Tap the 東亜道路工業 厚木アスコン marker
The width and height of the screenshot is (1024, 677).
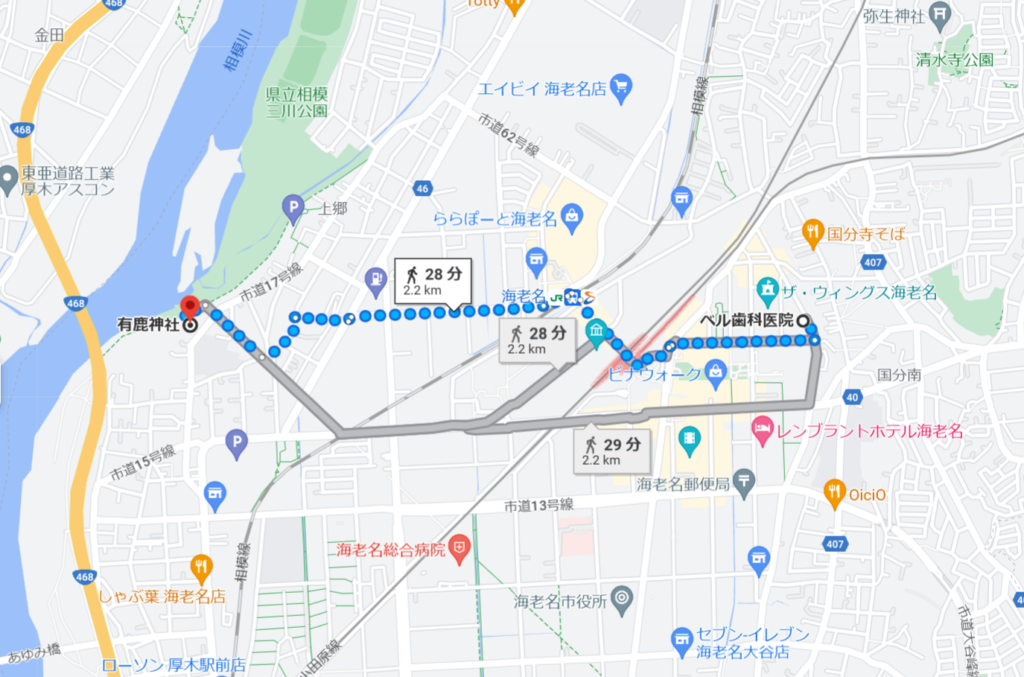click(10, 180)
